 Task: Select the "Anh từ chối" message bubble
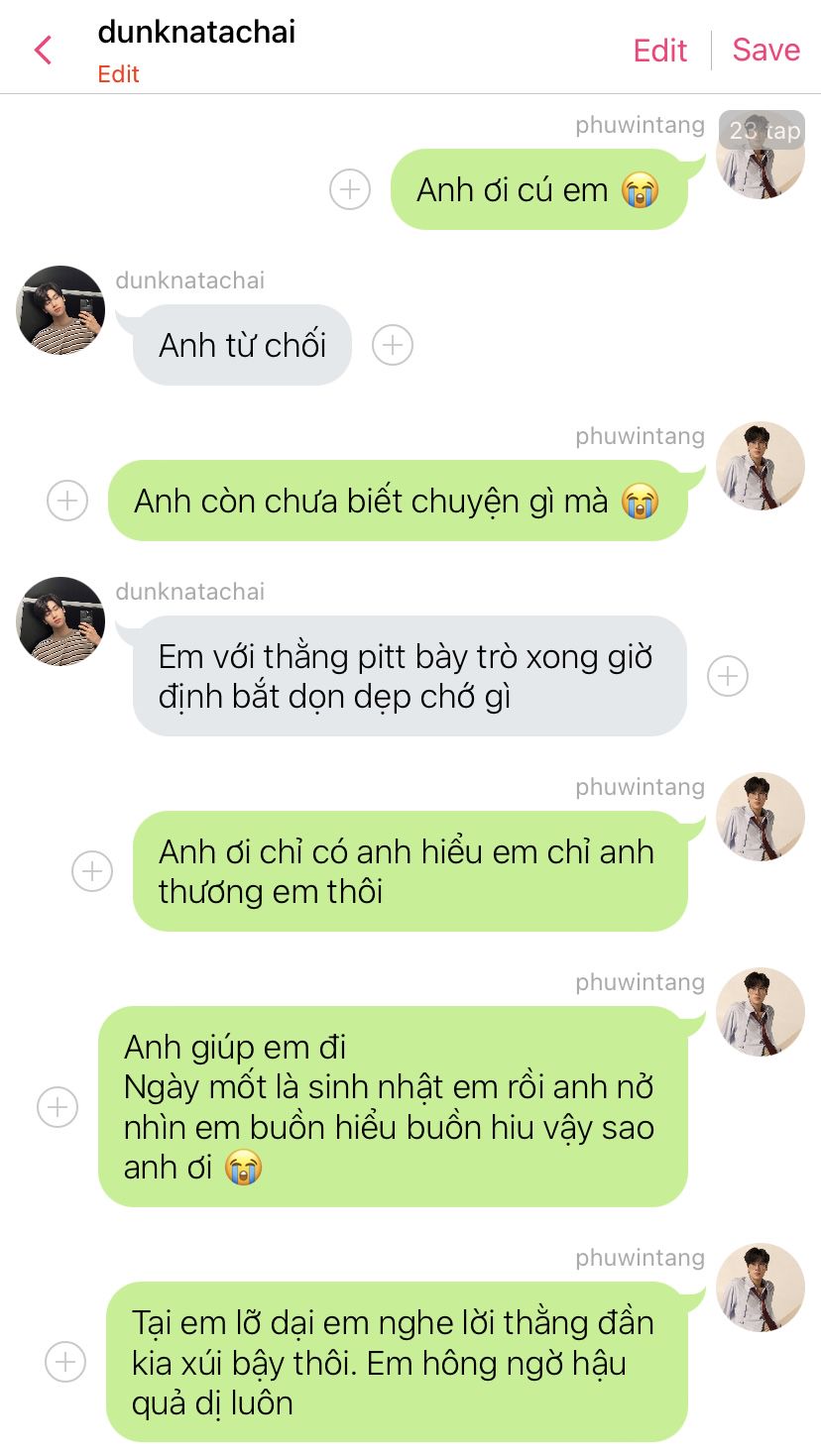243,345
